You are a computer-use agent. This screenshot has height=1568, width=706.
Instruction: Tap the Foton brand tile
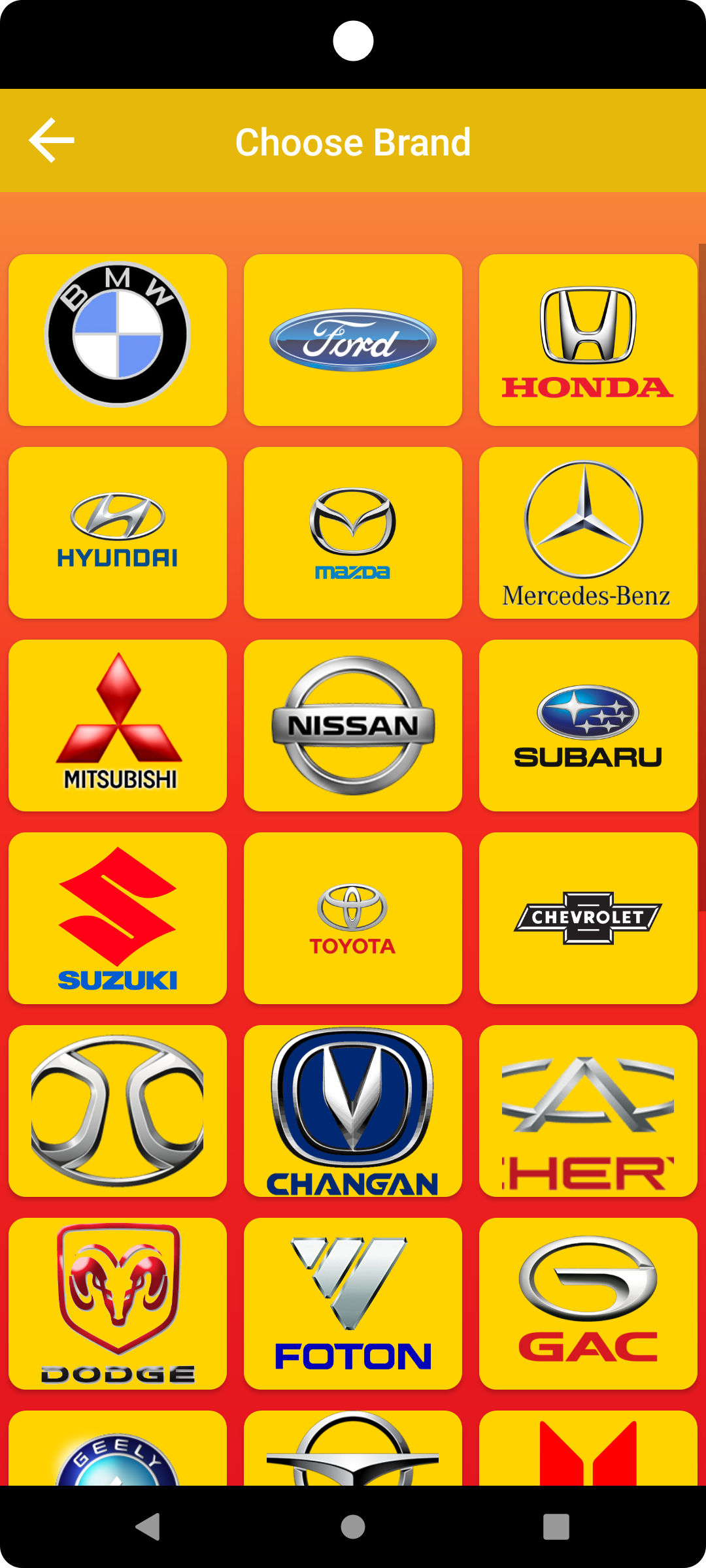click(353, 1303)
